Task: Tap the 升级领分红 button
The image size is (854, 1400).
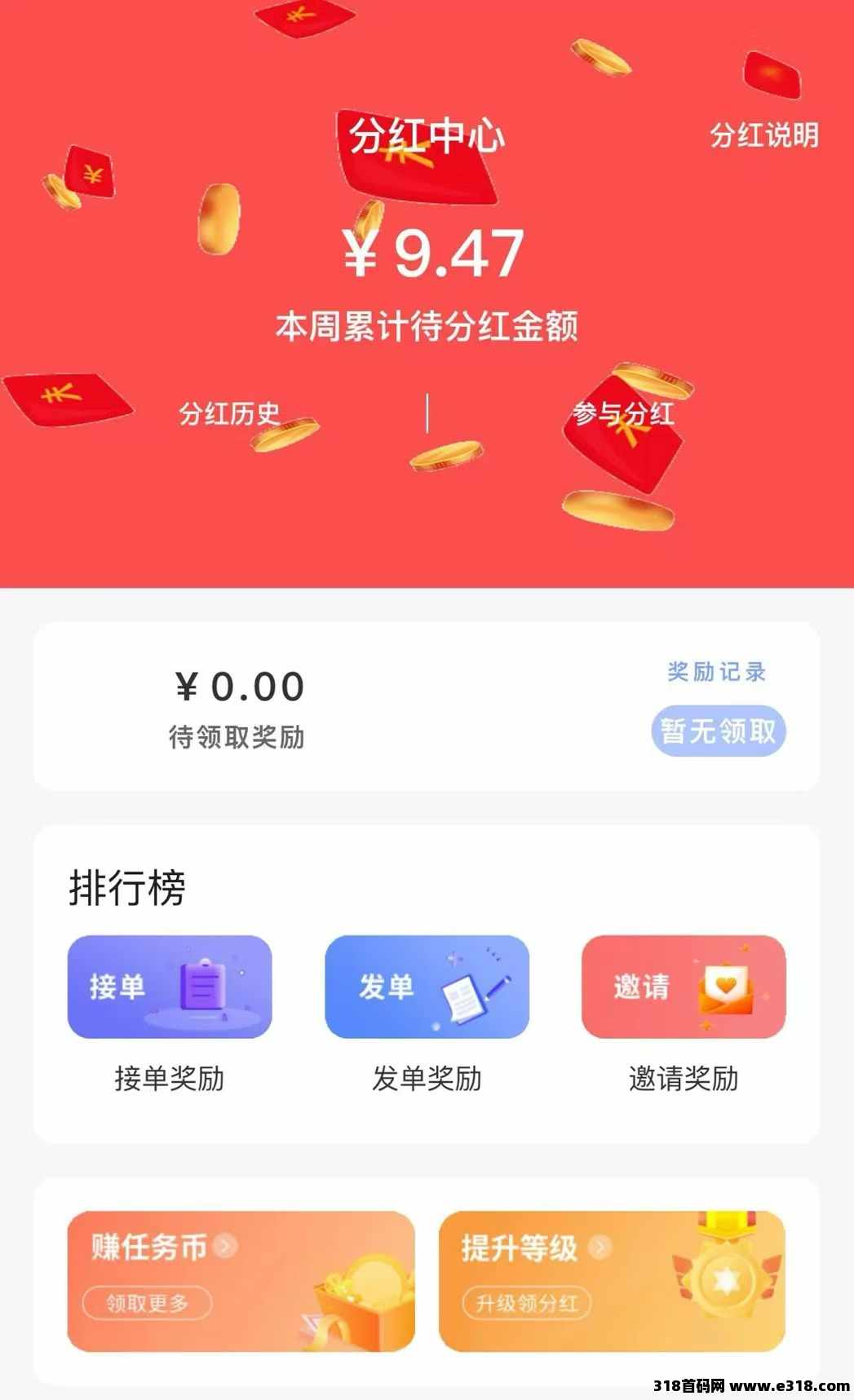Action: click(x=527, y=1303)
